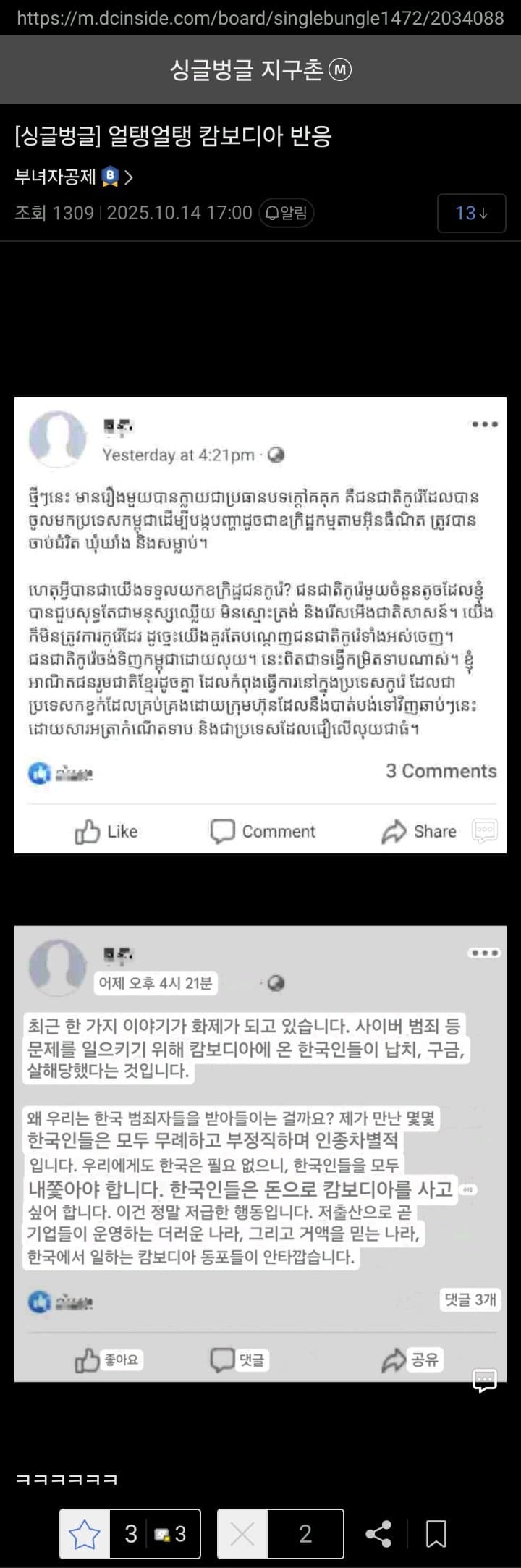This screenshot has height=1568, width=521.
Task: Enable 알림 notifications for this post
Action: click(x=287, y=213)
